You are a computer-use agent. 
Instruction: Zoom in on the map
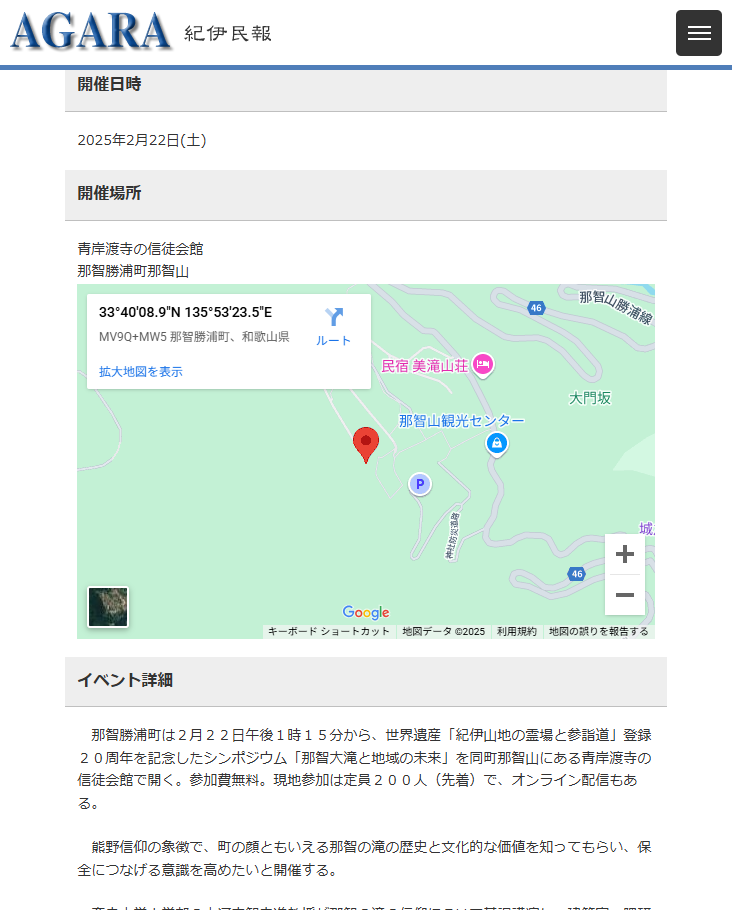pos(625,554)
